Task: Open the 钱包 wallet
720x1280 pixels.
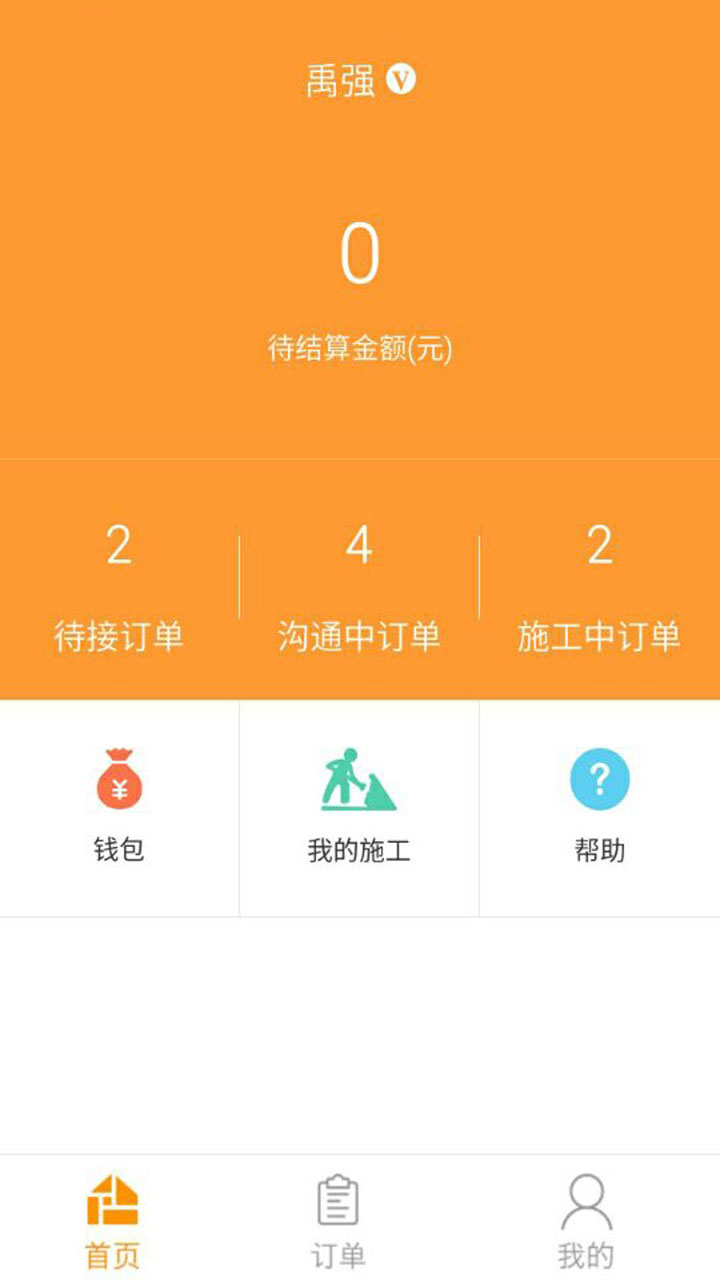Action: click(119, 806)
